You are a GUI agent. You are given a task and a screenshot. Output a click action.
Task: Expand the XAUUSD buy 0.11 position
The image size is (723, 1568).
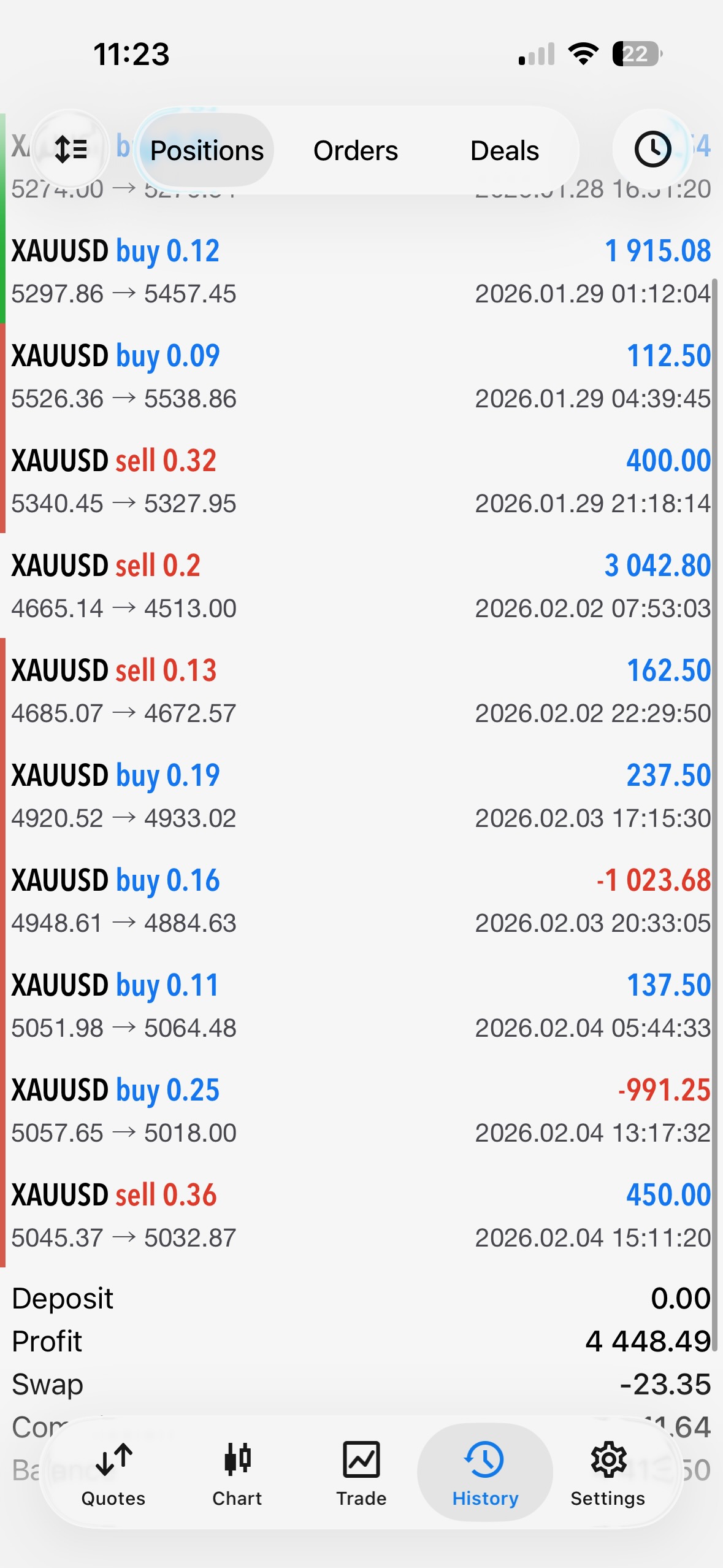(361, 1006)
